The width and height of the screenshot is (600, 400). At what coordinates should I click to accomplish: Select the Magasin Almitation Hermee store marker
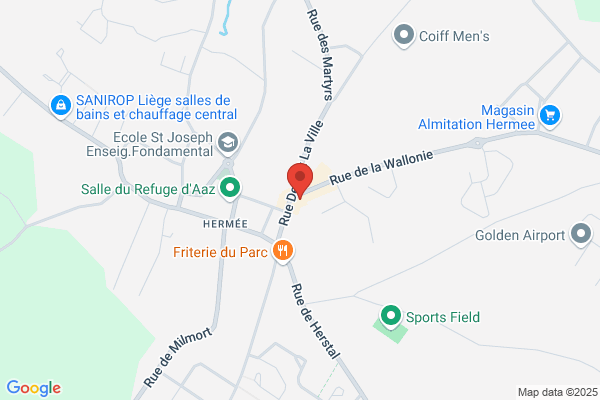click(550, 116)
